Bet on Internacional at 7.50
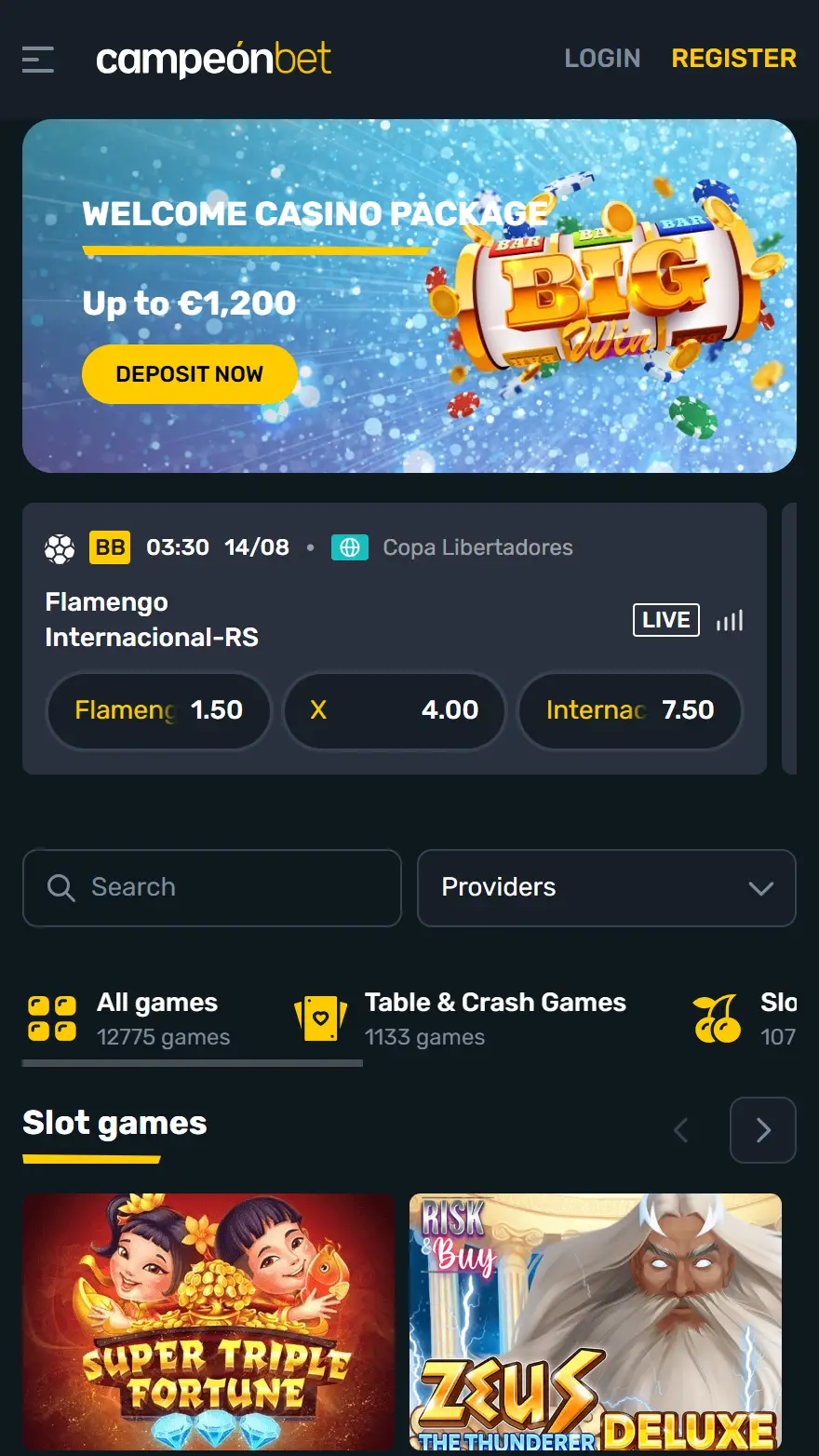The width and height of the screenshot is (819, 1456). [x=630, y=710]
